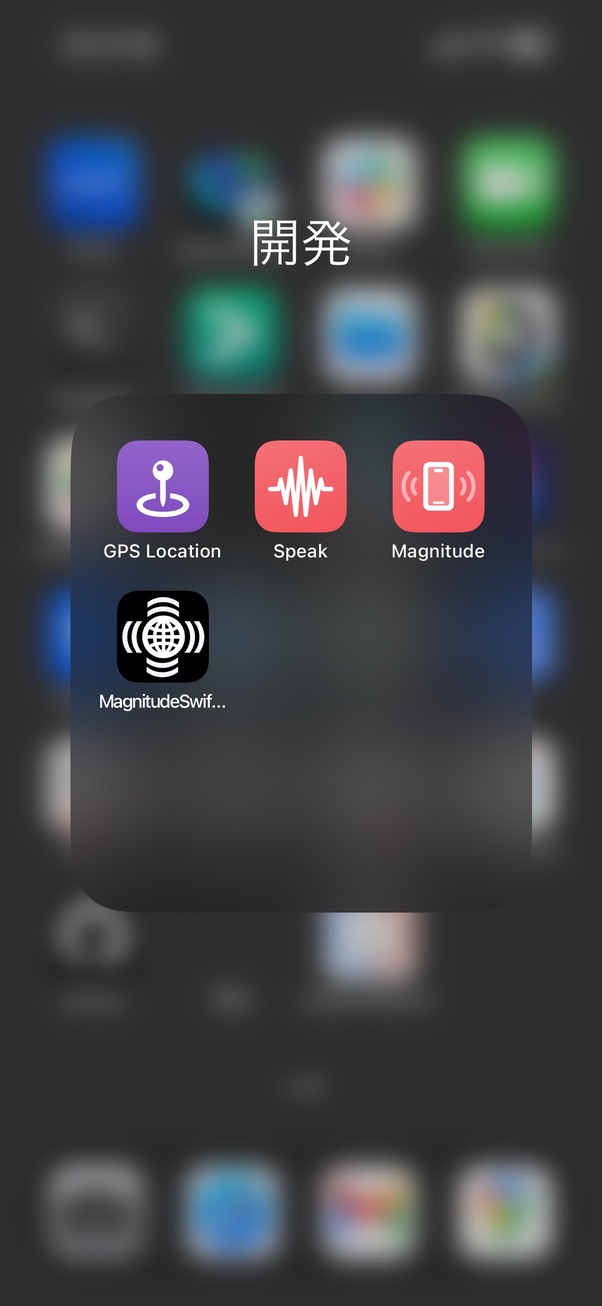Open the Magnitude app
Screen dimensions: 602x1306
(x=438, y=487)
